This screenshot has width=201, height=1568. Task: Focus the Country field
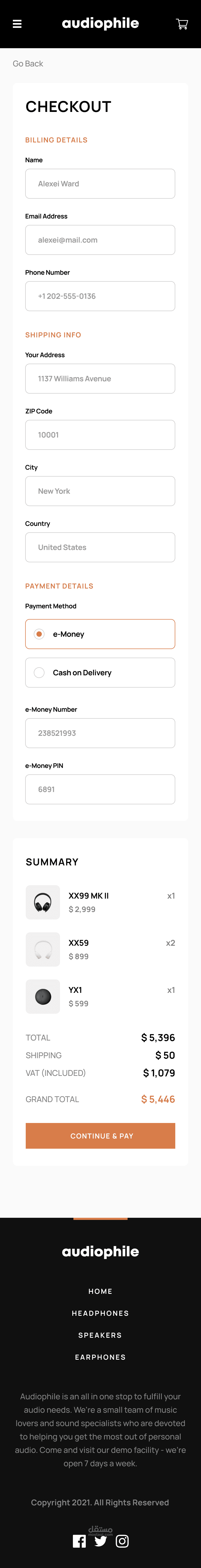pos(100,547)
